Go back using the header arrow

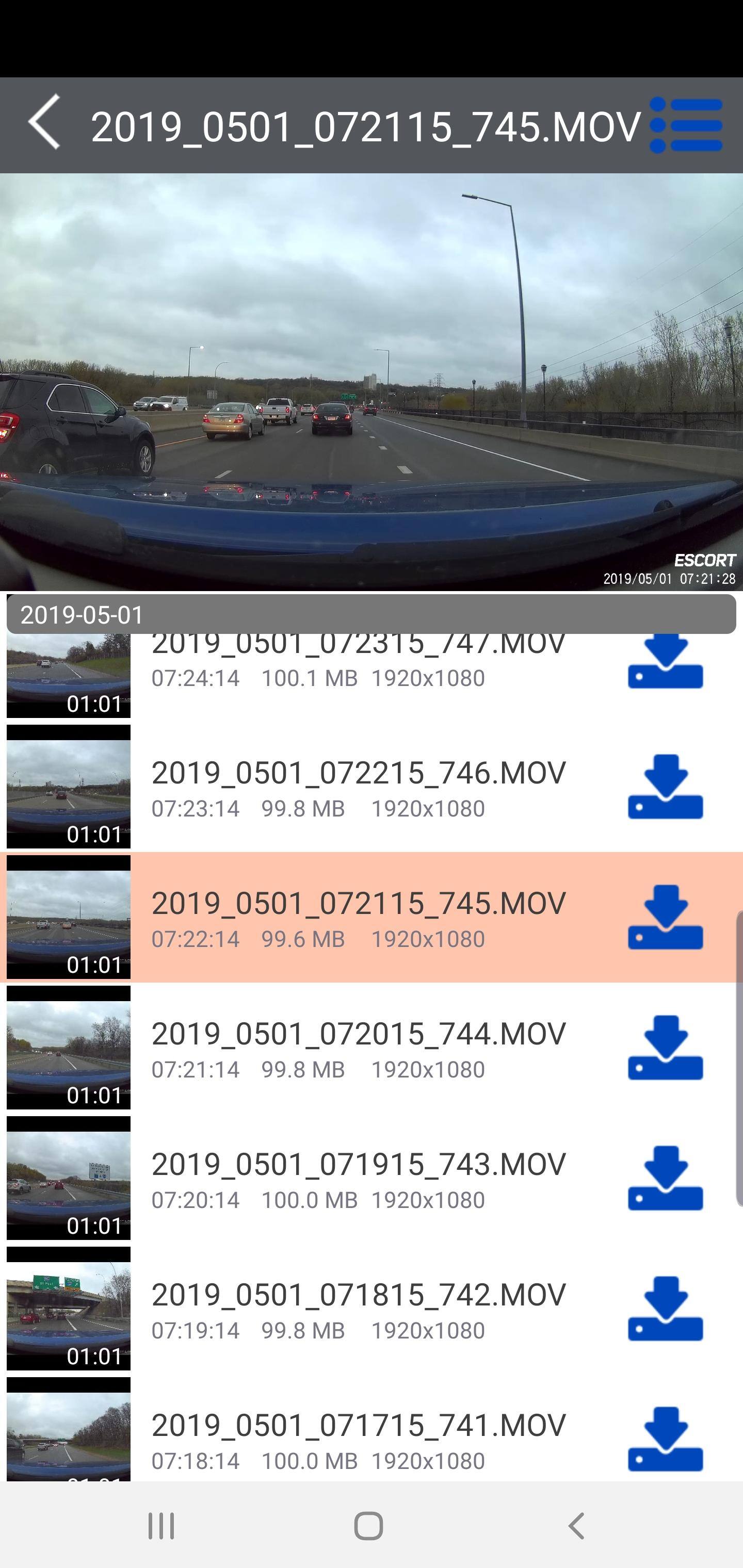tap(44, 122)
